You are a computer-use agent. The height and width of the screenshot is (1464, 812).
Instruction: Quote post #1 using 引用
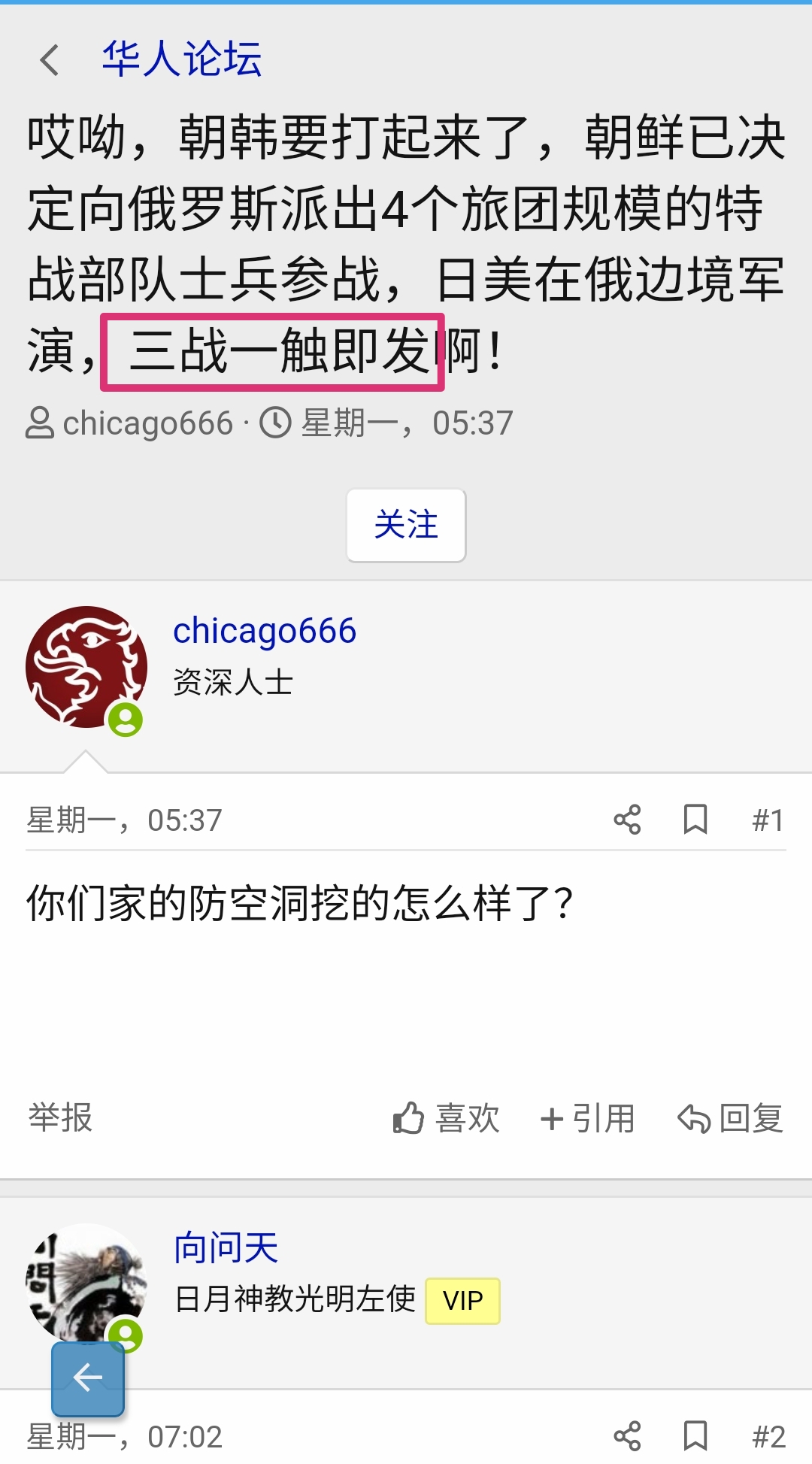588,1118
